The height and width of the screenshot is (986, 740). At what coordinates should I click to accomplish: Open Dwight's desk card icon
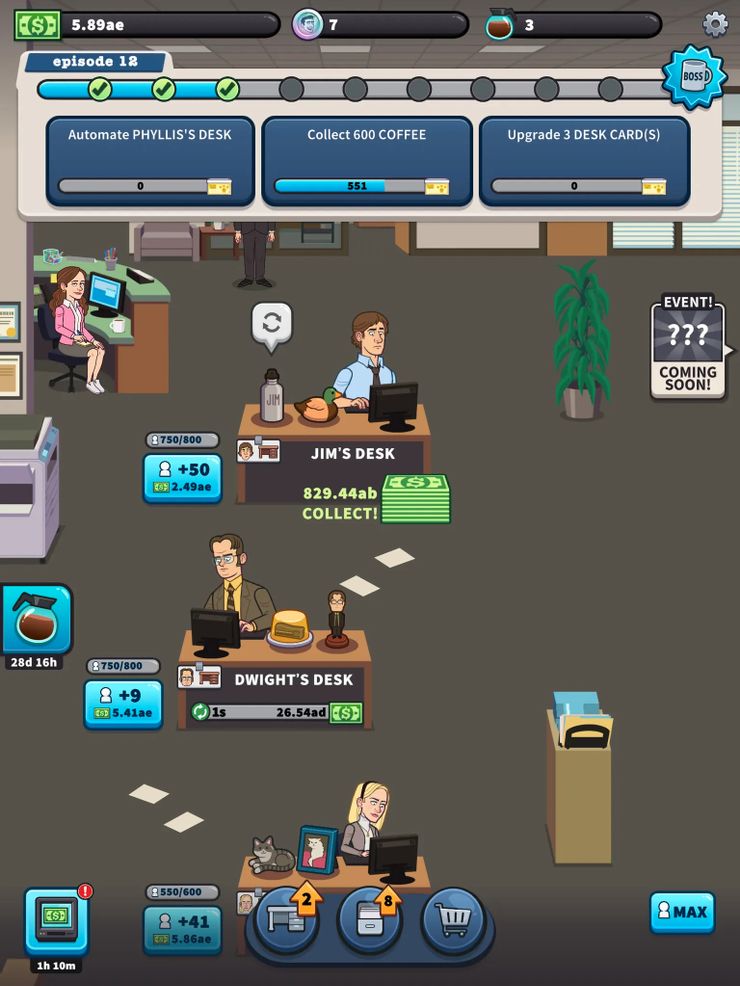(x=199, y=677)
